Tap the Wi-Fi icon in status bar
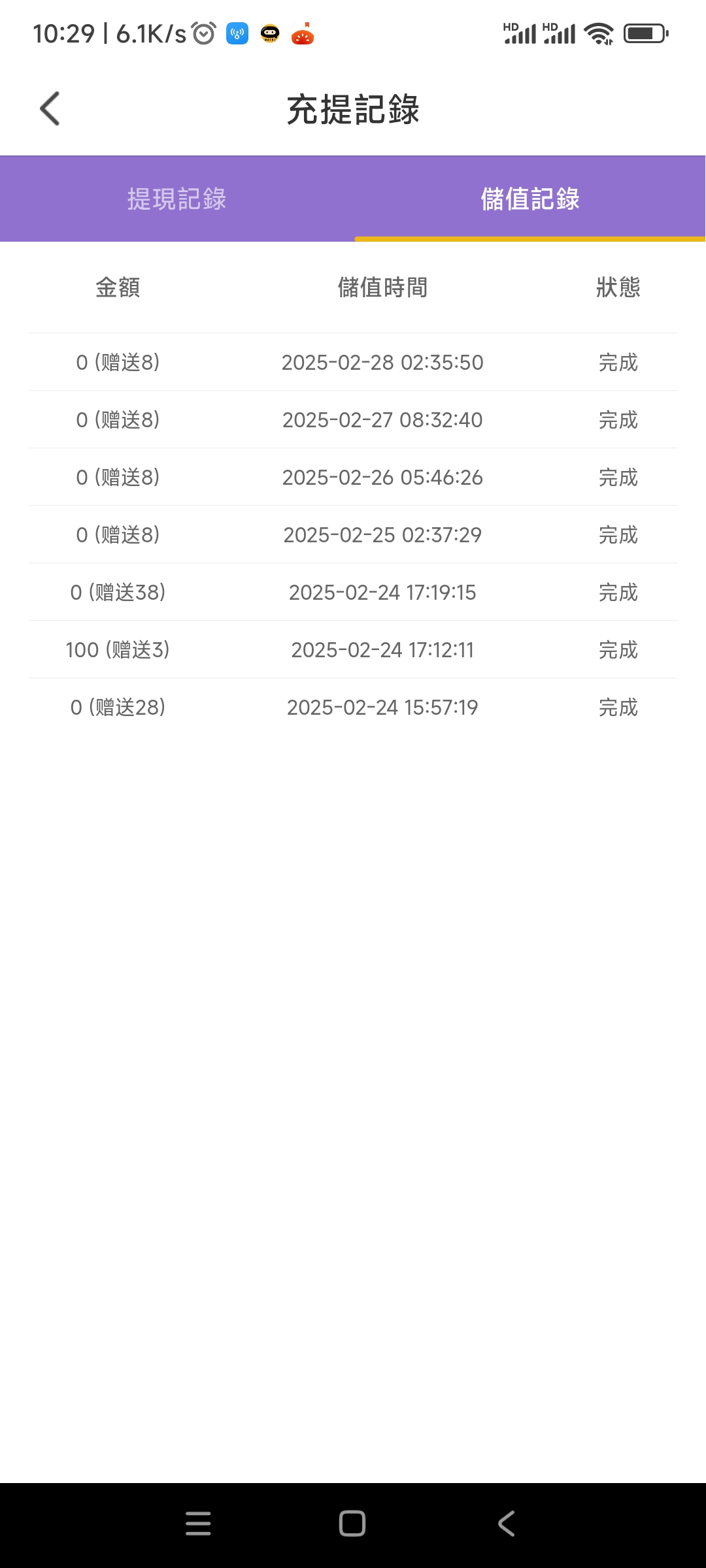 click(599, 31)
